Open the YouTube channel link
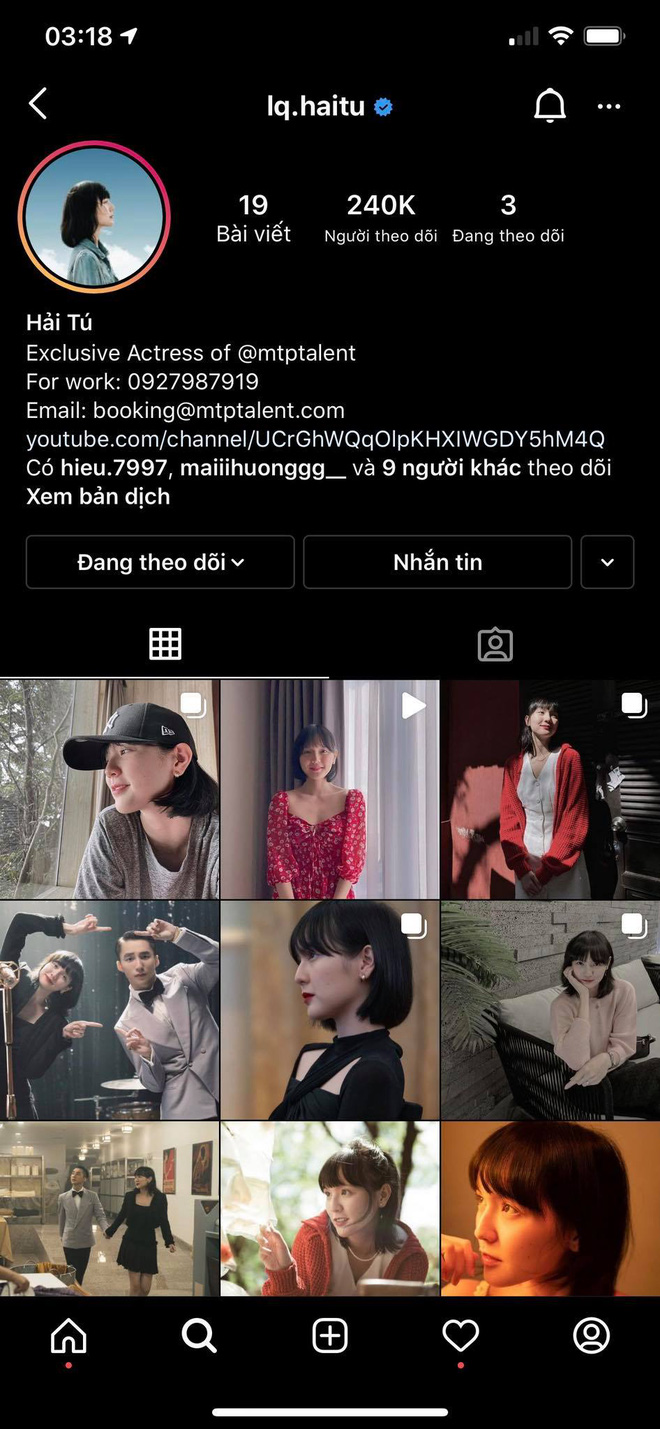Image resolution: width=660 pixels, height=1429 pixels. point(315,439)
